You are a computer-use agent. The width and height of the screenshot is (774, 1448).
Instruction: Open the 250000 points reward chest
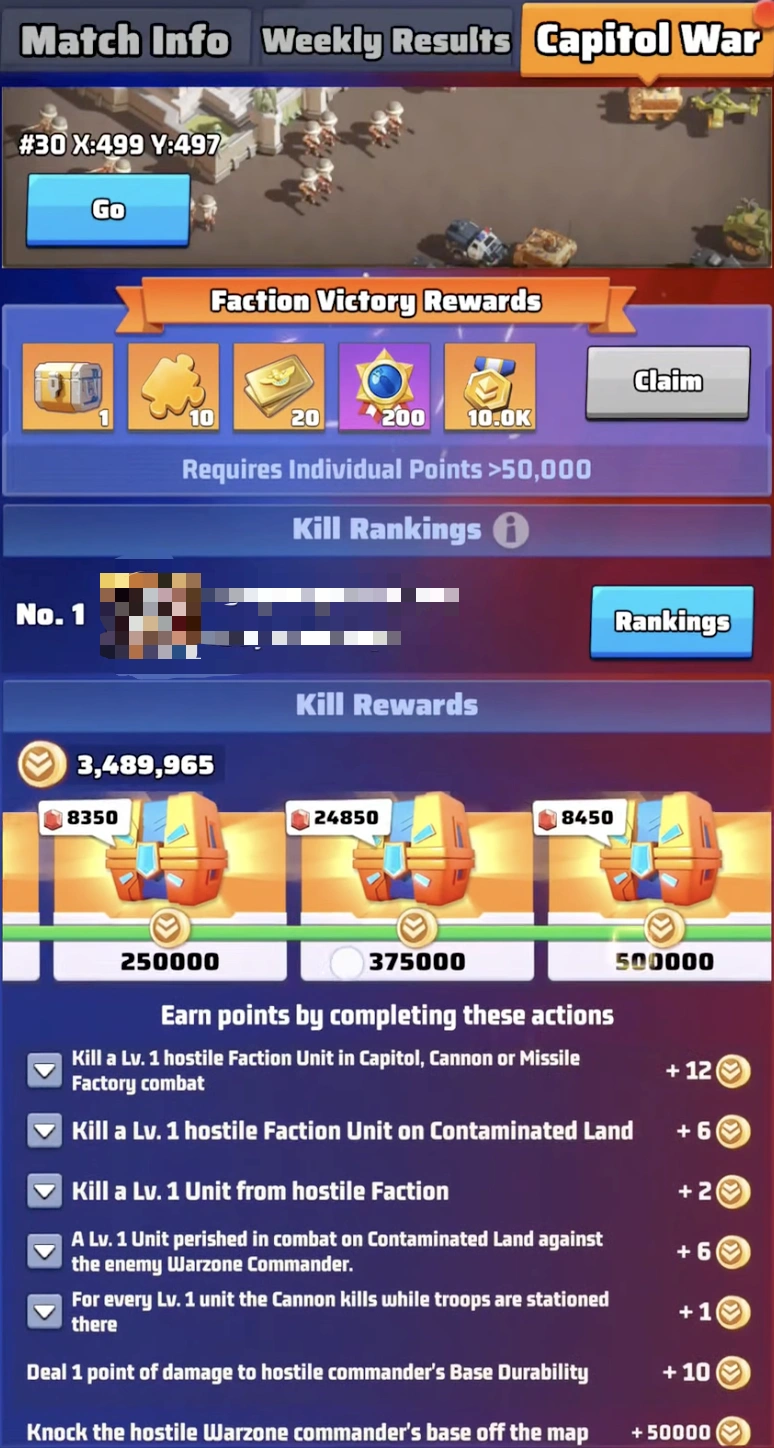(168, 860)
